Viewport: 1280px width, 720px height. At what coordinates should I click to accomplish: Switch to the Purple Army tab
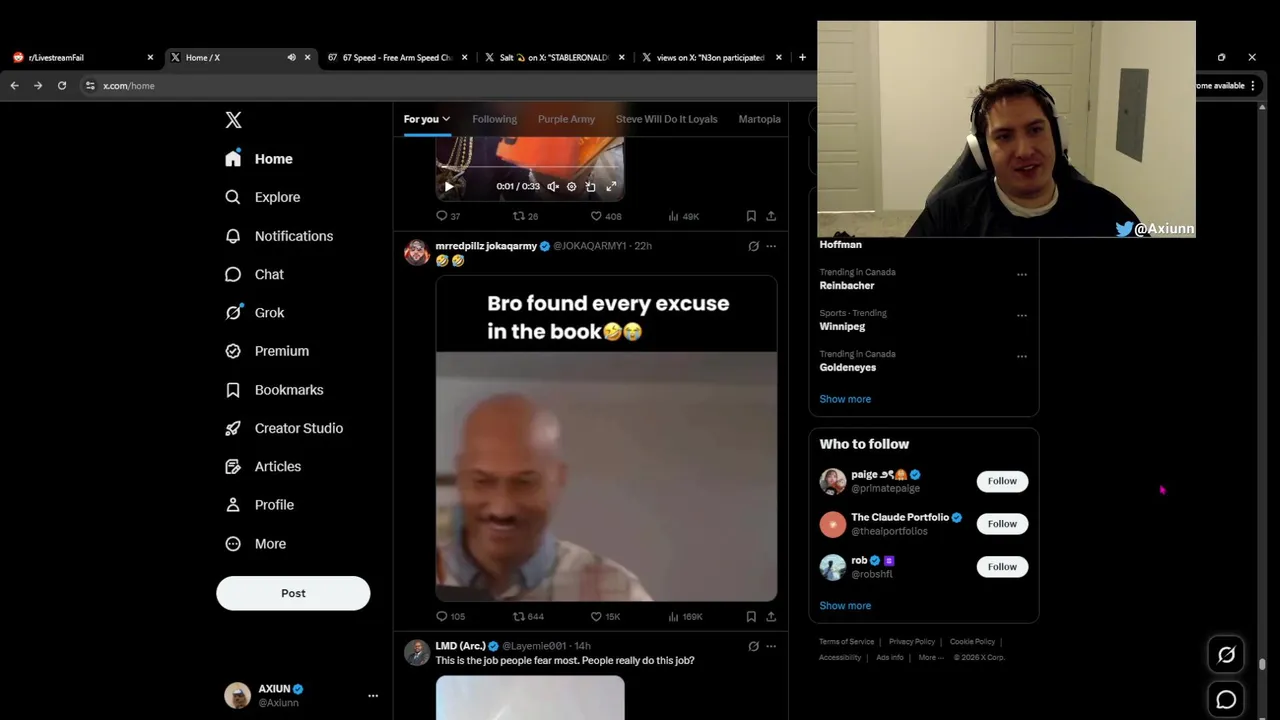(566, 119)
